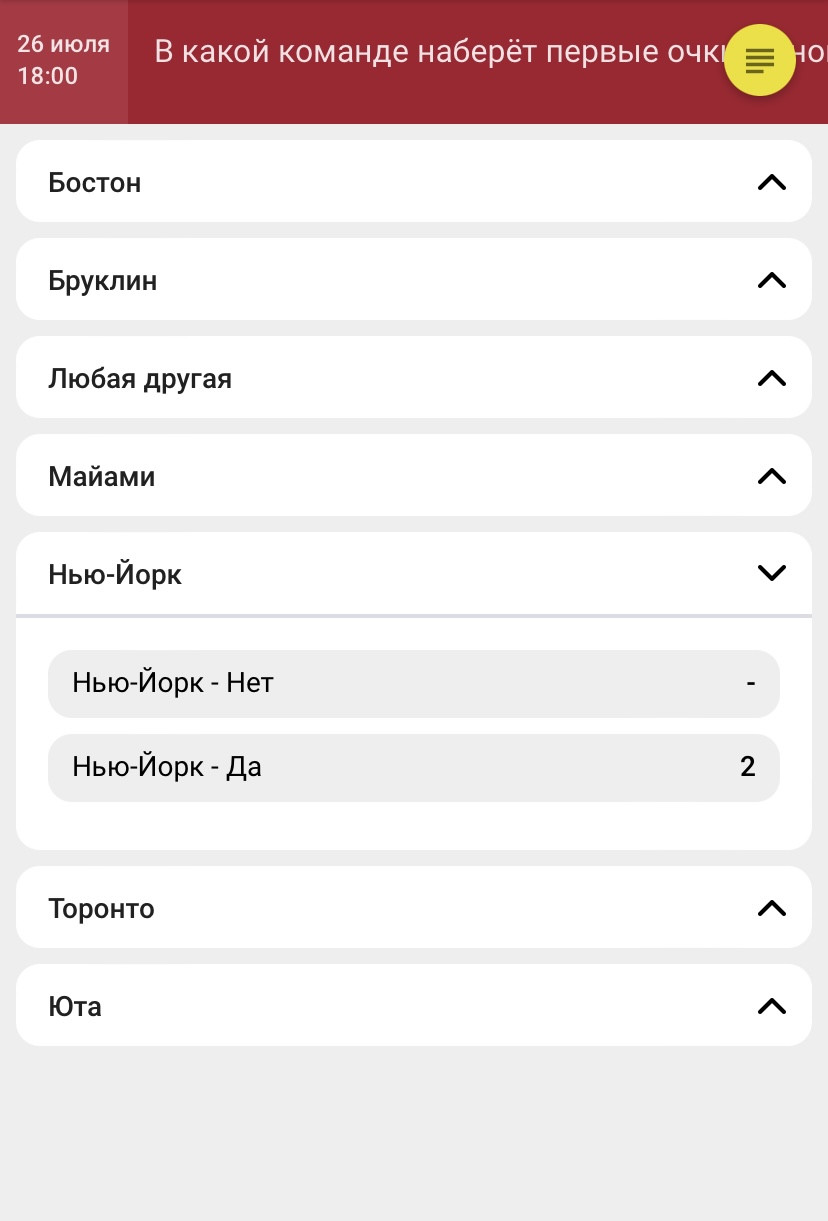Screen dimensions: 828x1221
Task: Select the Нью-Йорк - Нет option
Action: pyautogui.click(x=413, y=684)
